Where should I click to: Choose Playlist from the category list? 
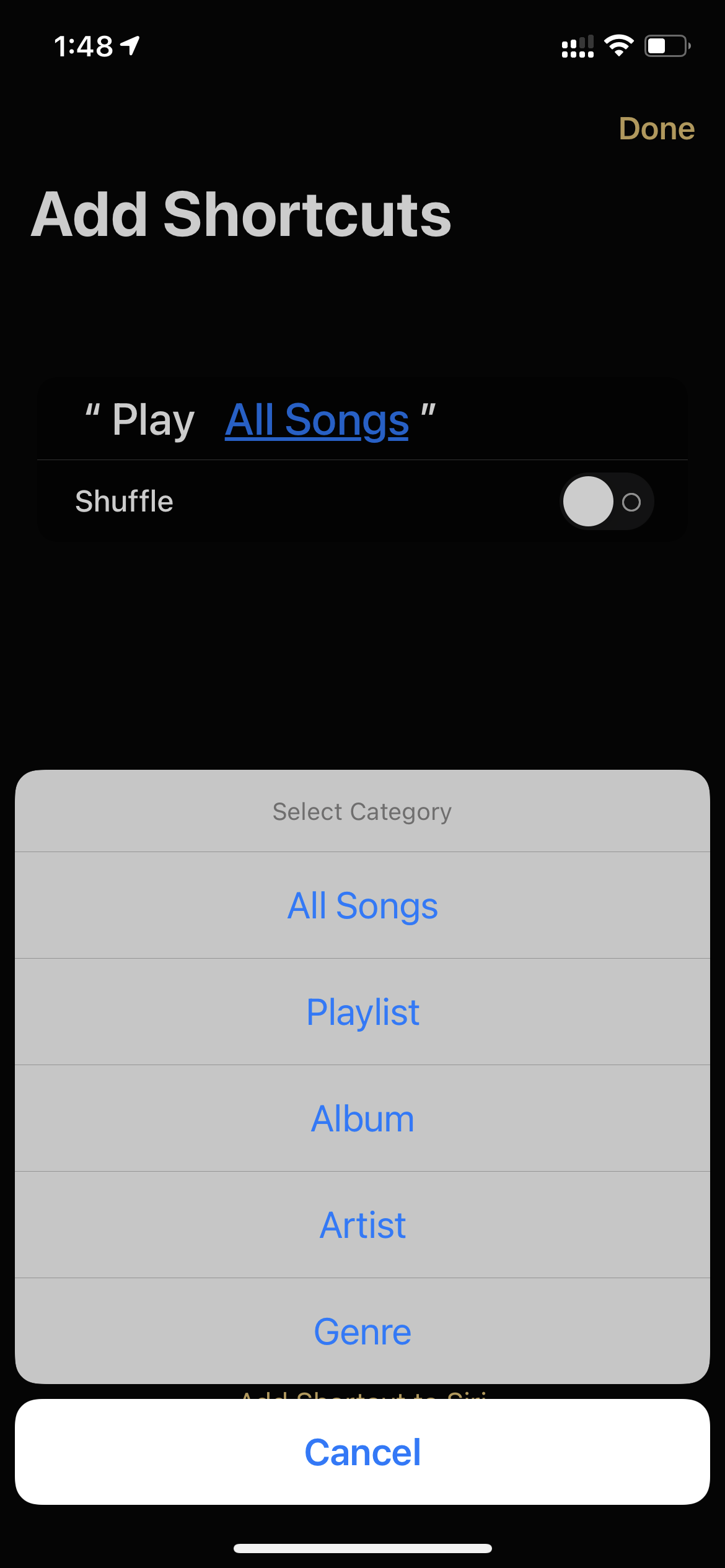(362, 1012)
